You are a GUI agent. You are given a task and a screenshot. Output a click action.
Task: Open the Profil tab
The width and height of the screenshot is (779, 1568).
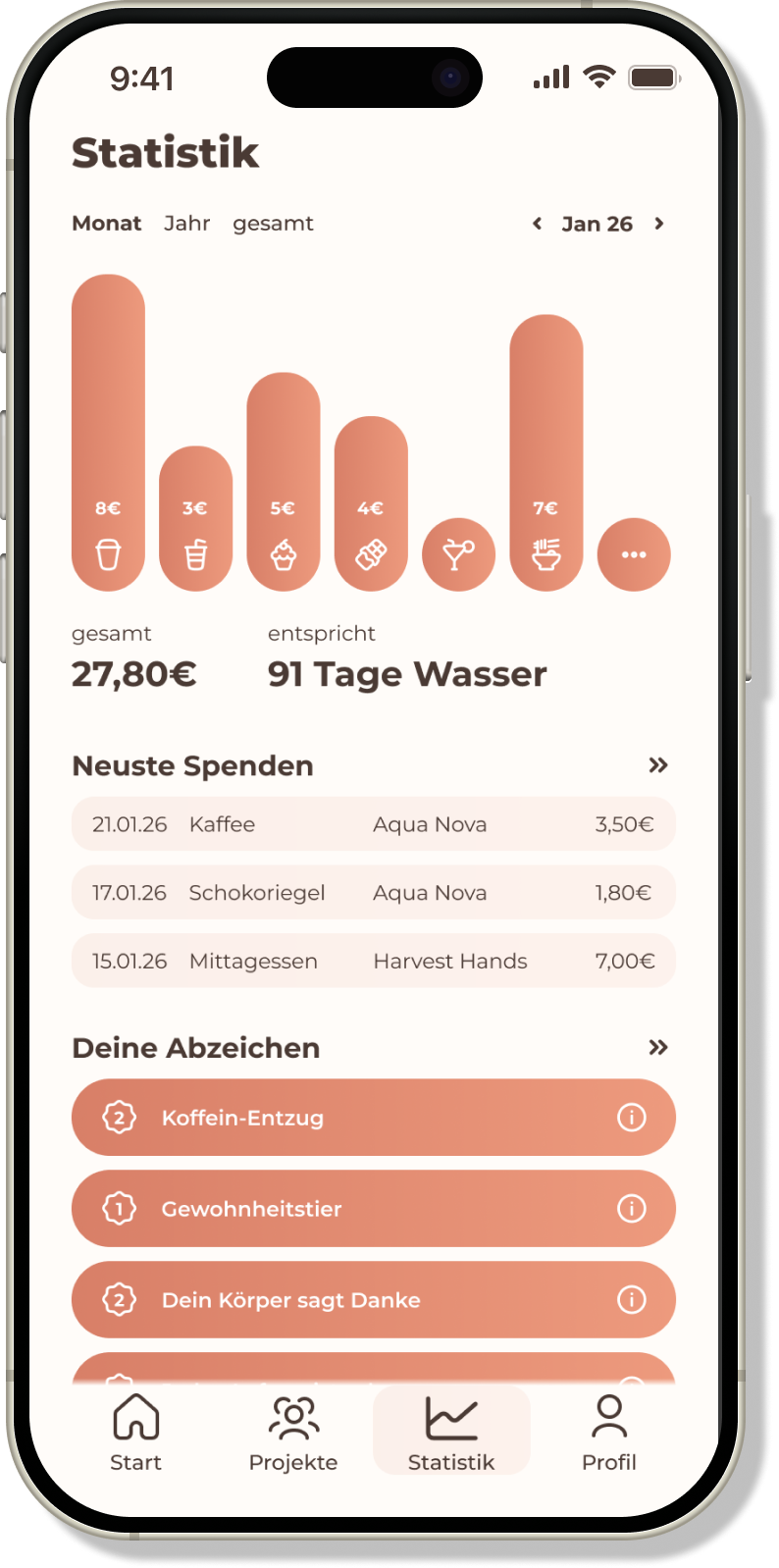pyautogui.click(x=609, y=1433)
